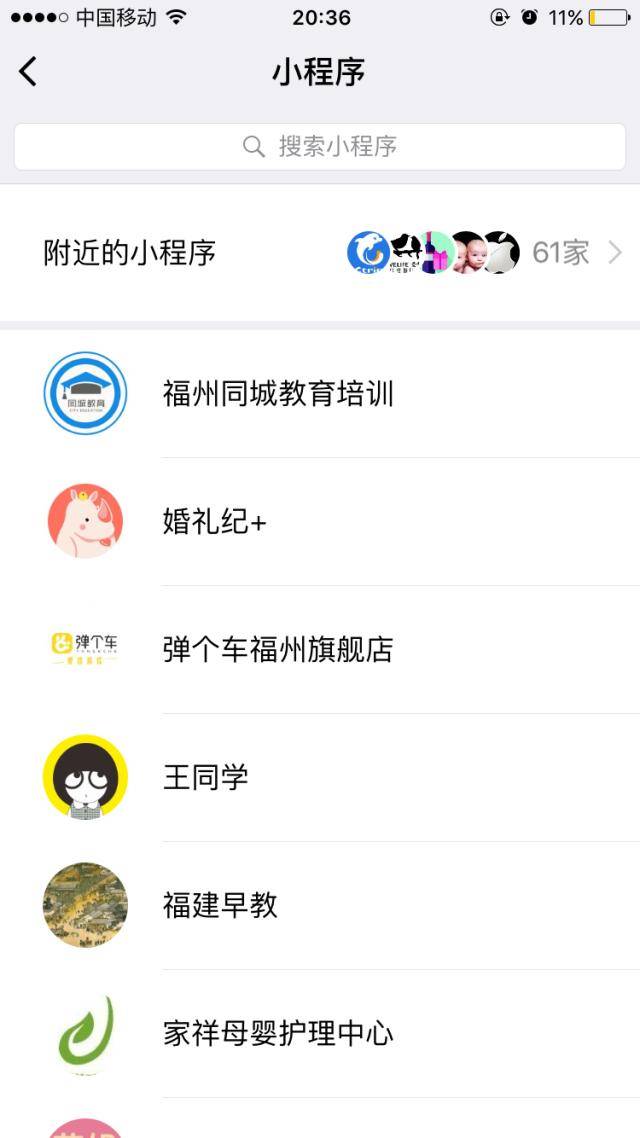Open the 王同学 mini program
The width and height of the screenshot is (640, 1138).
point(206,778)
